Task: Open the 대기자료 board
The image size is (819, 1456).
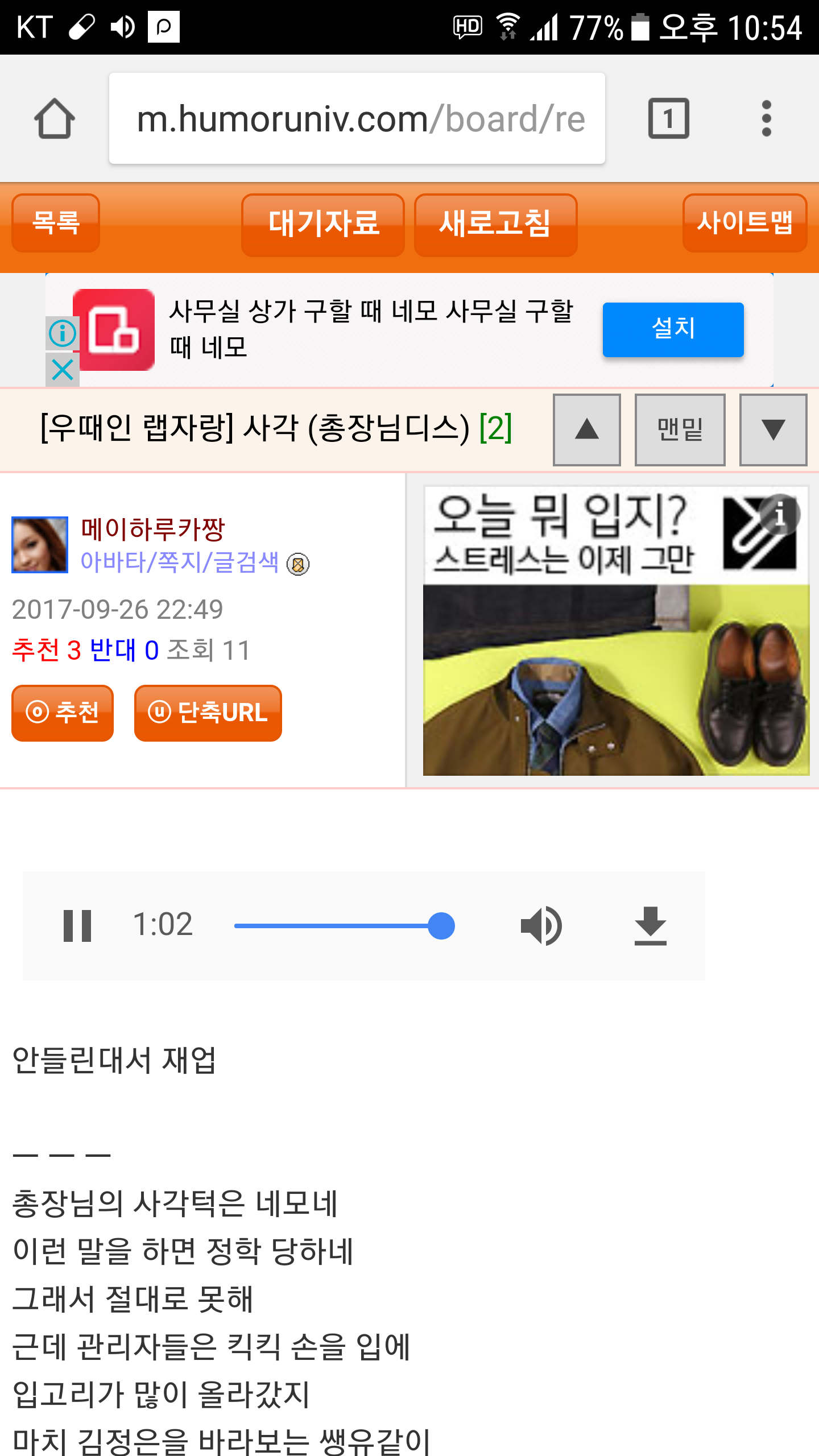Action: coord(323,225)
